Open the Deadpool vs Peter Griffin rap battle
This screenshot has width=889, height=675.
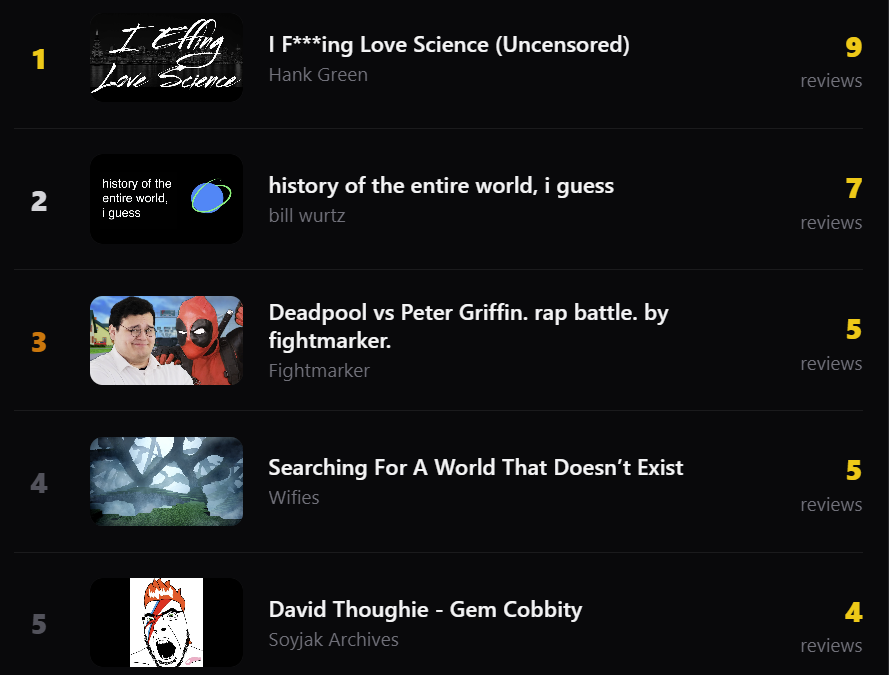pos(468,326)
